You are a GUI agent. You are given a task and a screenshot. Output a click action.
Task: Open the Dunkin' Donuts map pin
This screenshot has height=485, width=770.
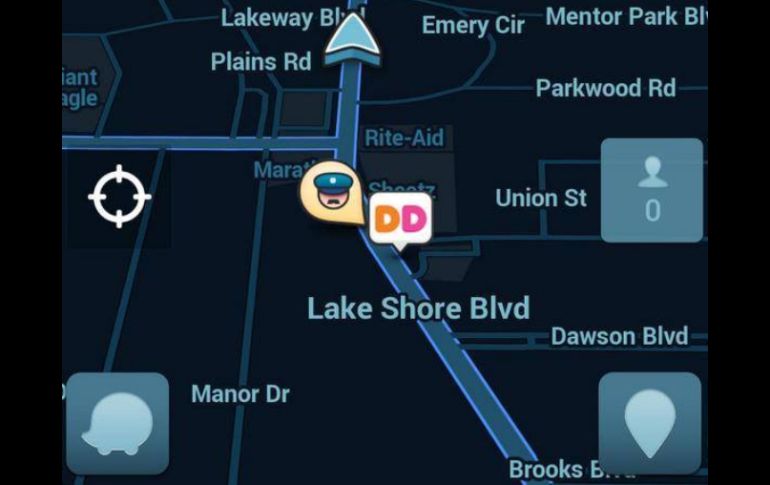(x=399, y=218)
